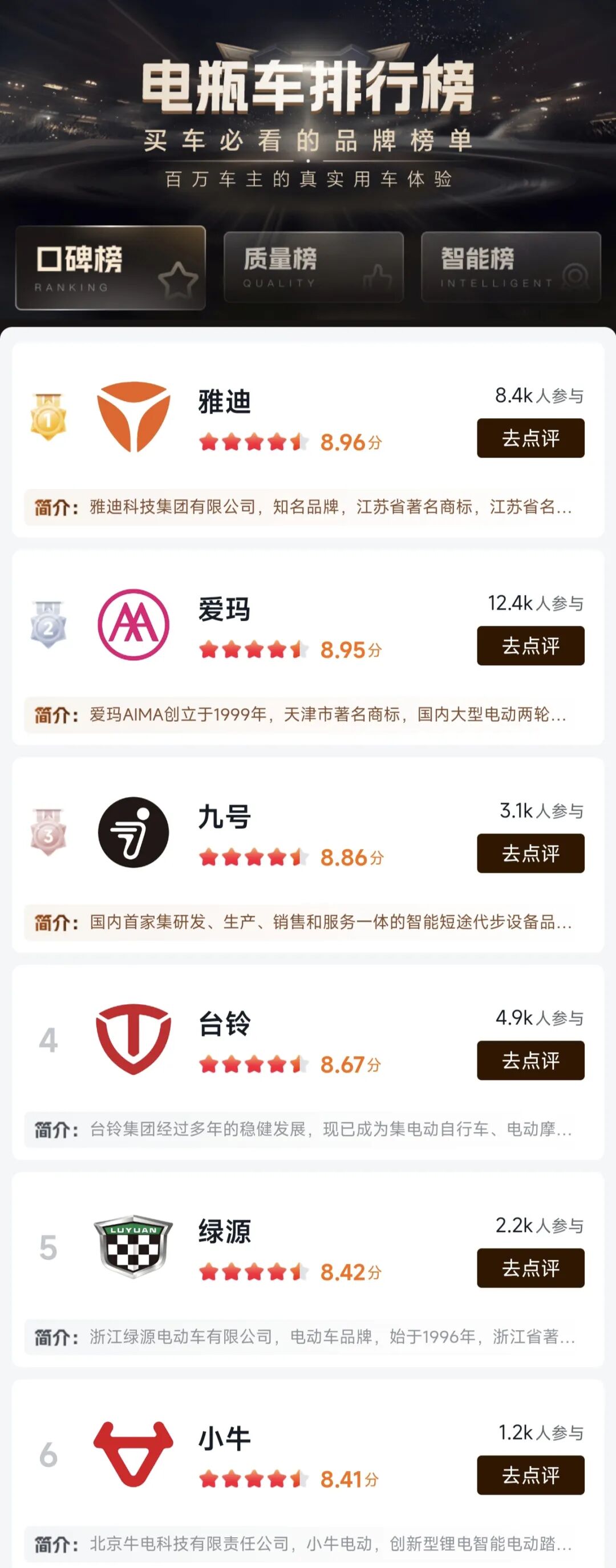Viewport: 616px width, 1568px height.
Task: Switch to the 口碑榜 ranking tab
Action: tap(110, 268)
